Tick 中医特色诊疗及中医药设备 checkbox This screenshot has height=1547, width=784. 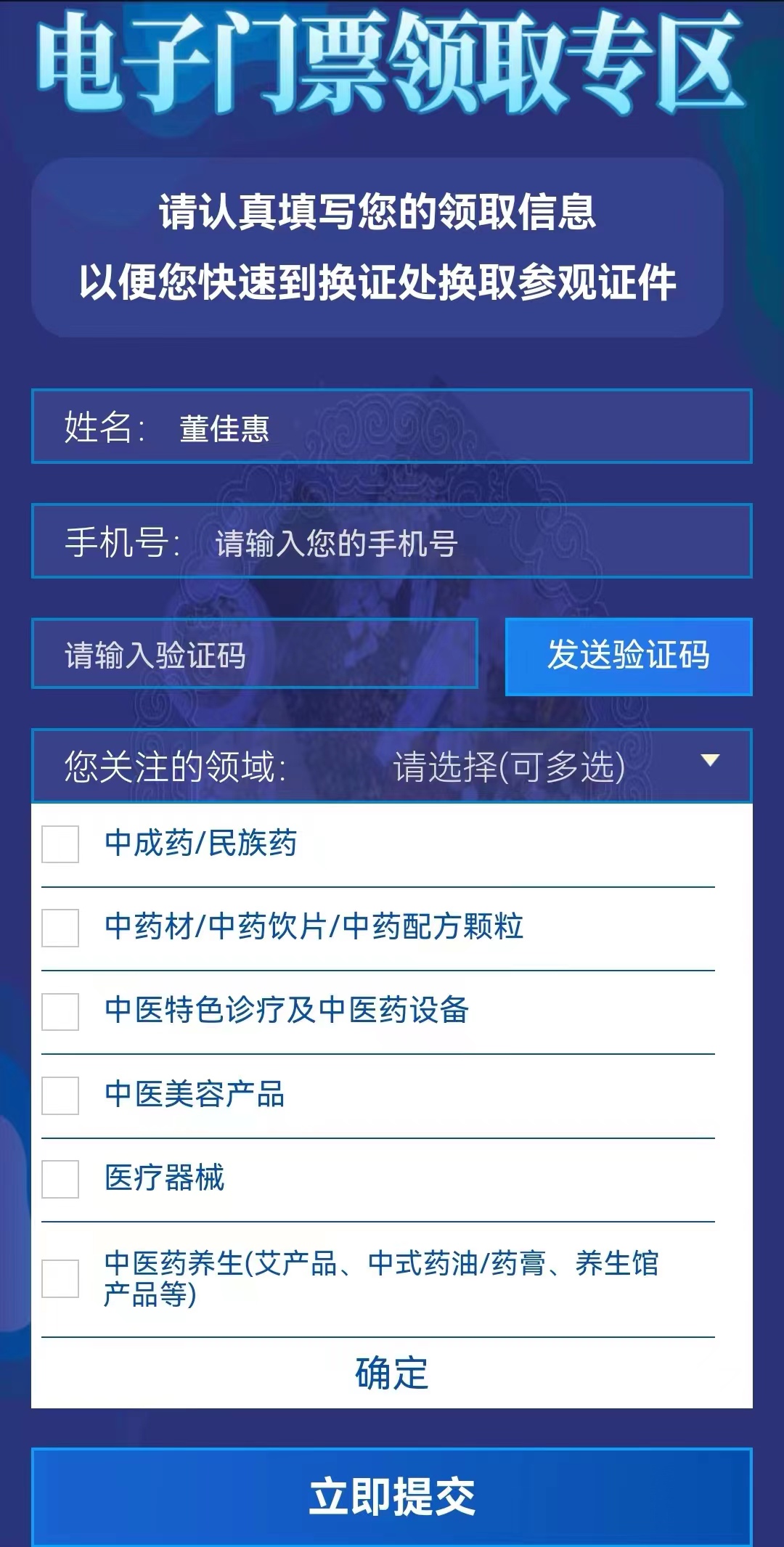[60, 1011]
